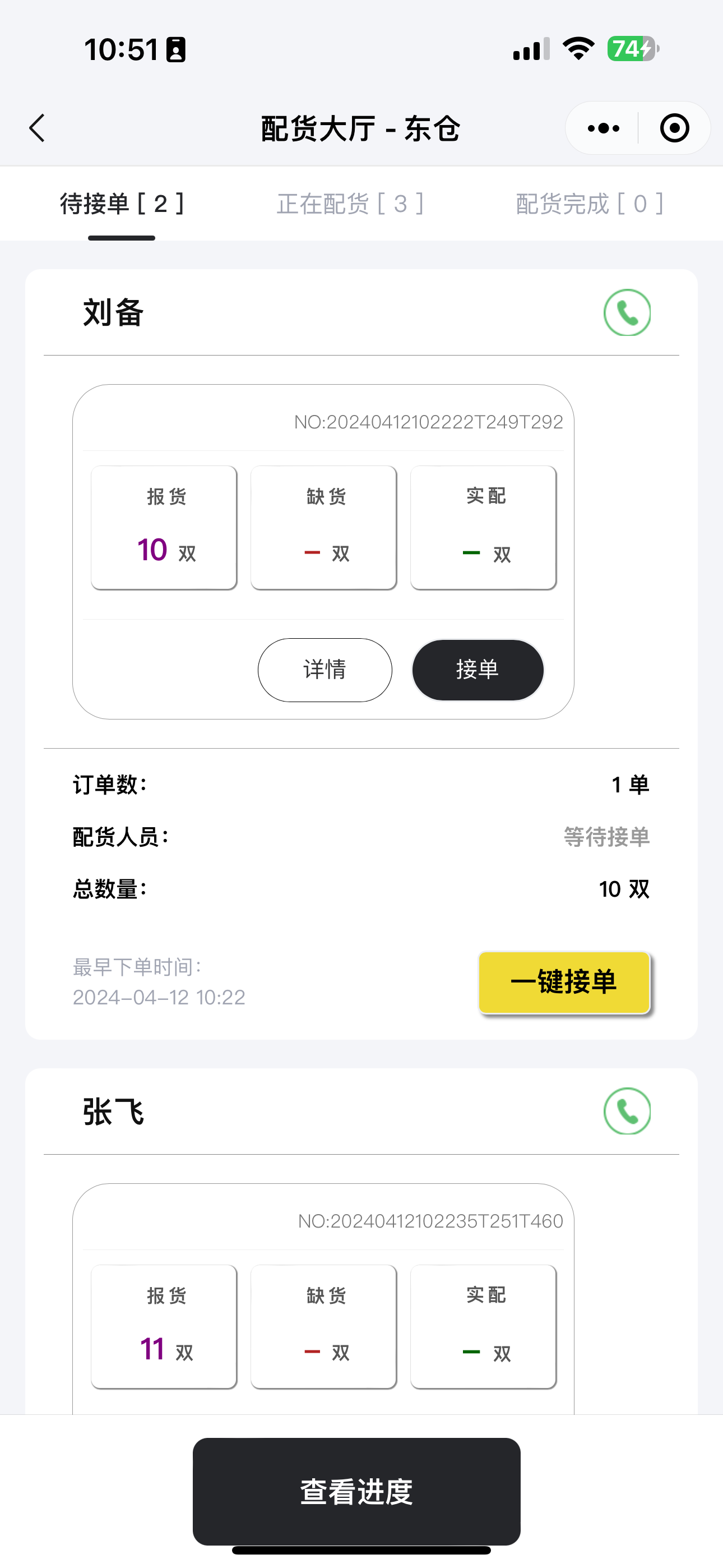Call 张飞 via phone icon

(627, 1111)
